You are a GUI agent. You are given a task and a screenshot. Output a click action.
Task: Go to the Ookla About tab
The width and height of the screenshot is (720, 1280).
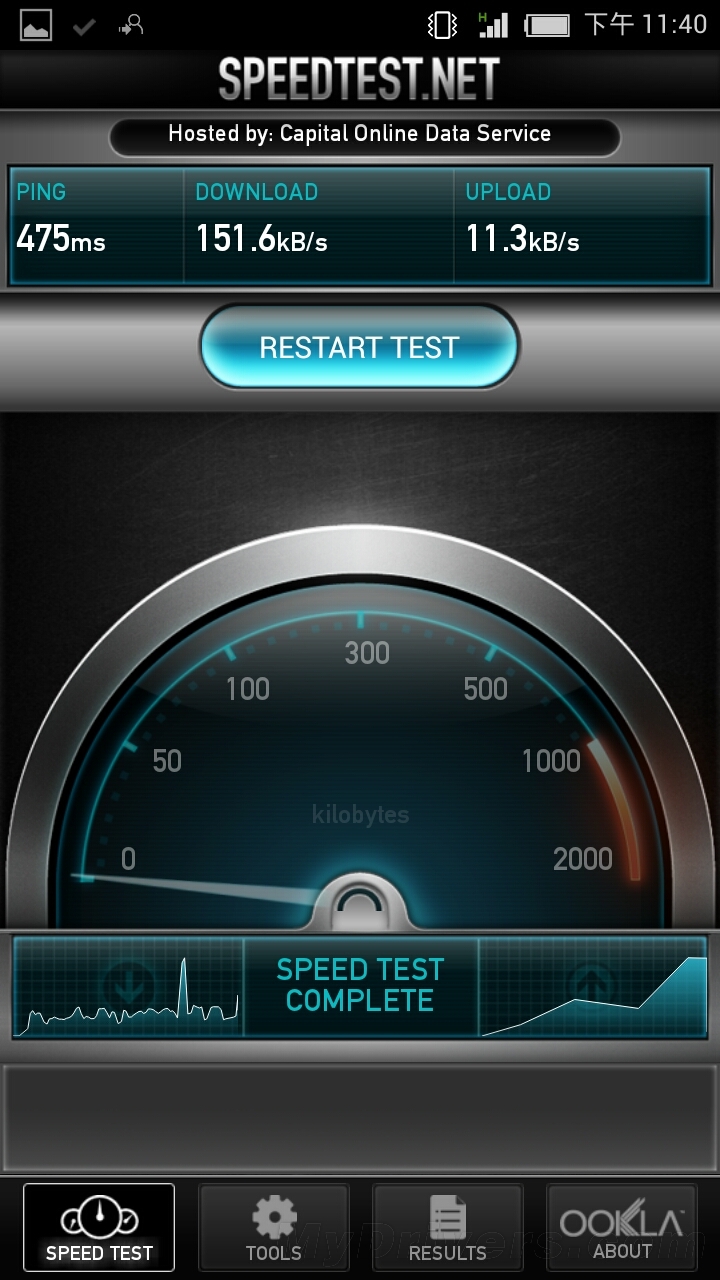pos(621,1229)
